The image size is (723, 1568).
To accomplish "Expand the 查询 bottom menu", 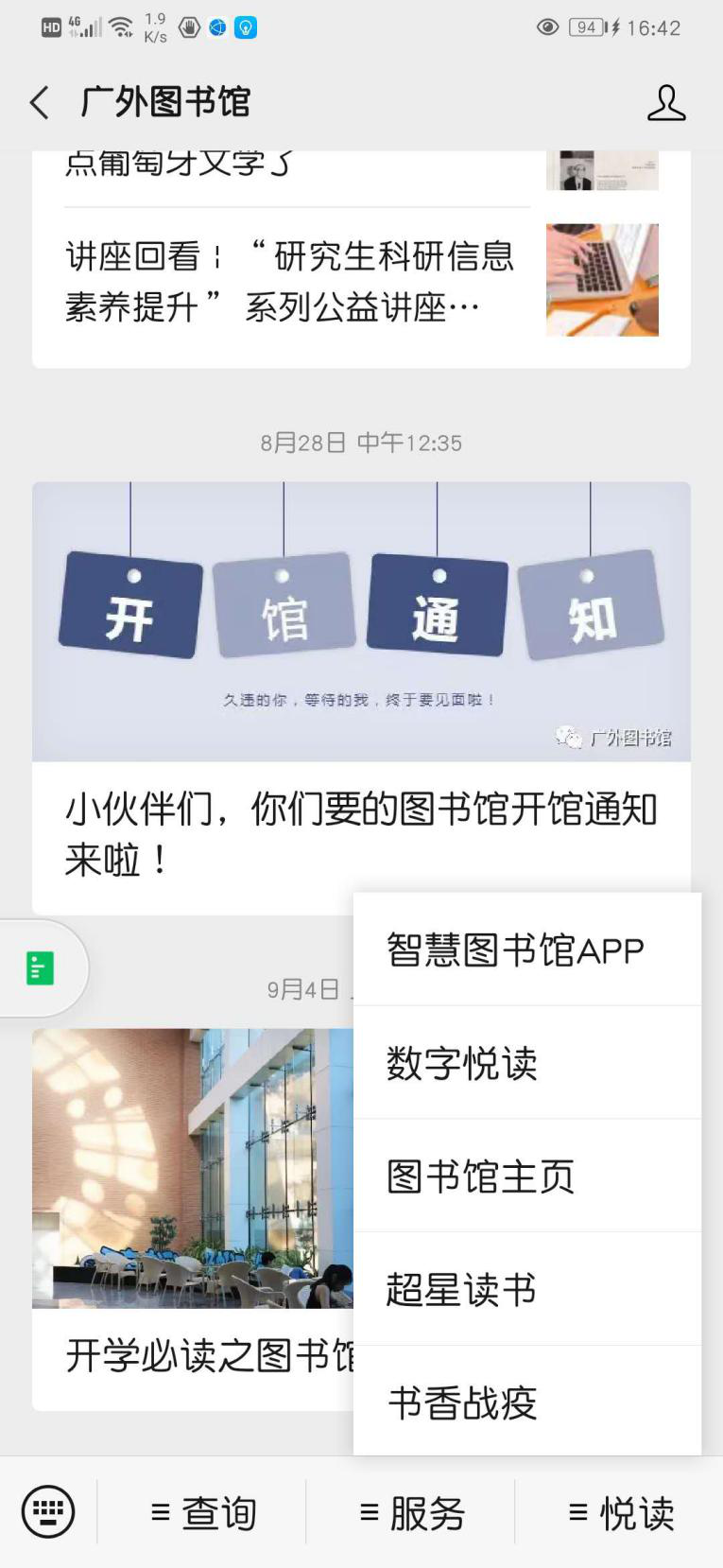I will point(203,1513).
